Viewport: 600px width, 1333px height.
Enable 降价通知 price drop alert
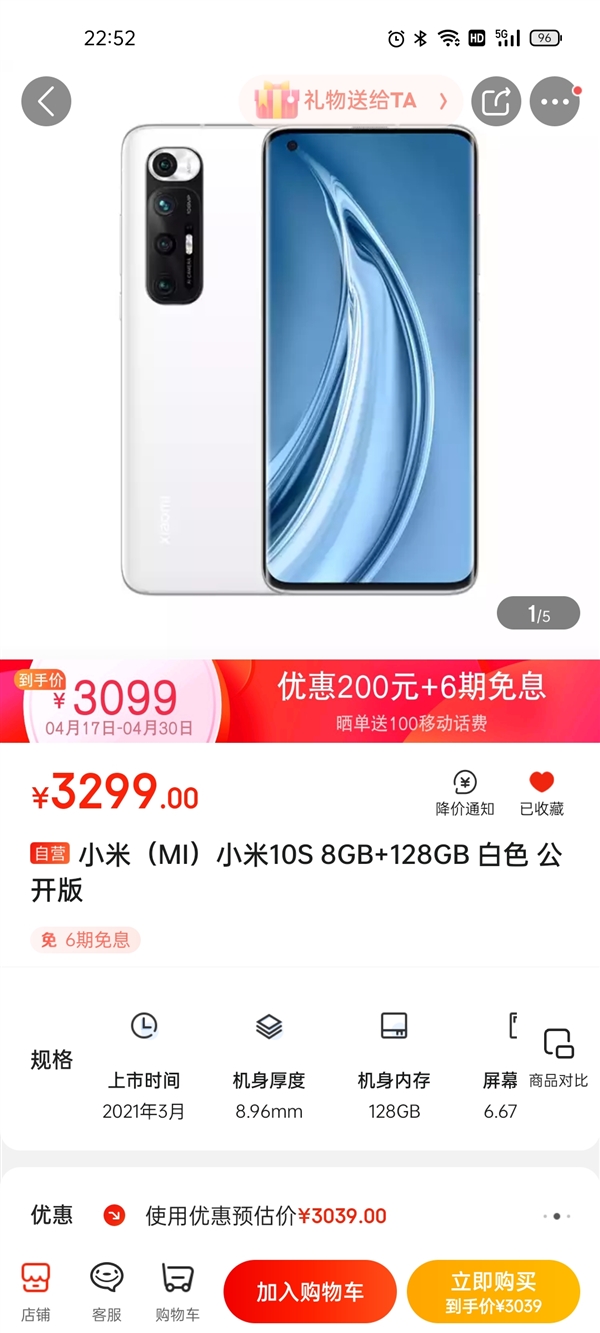[464, 793]
